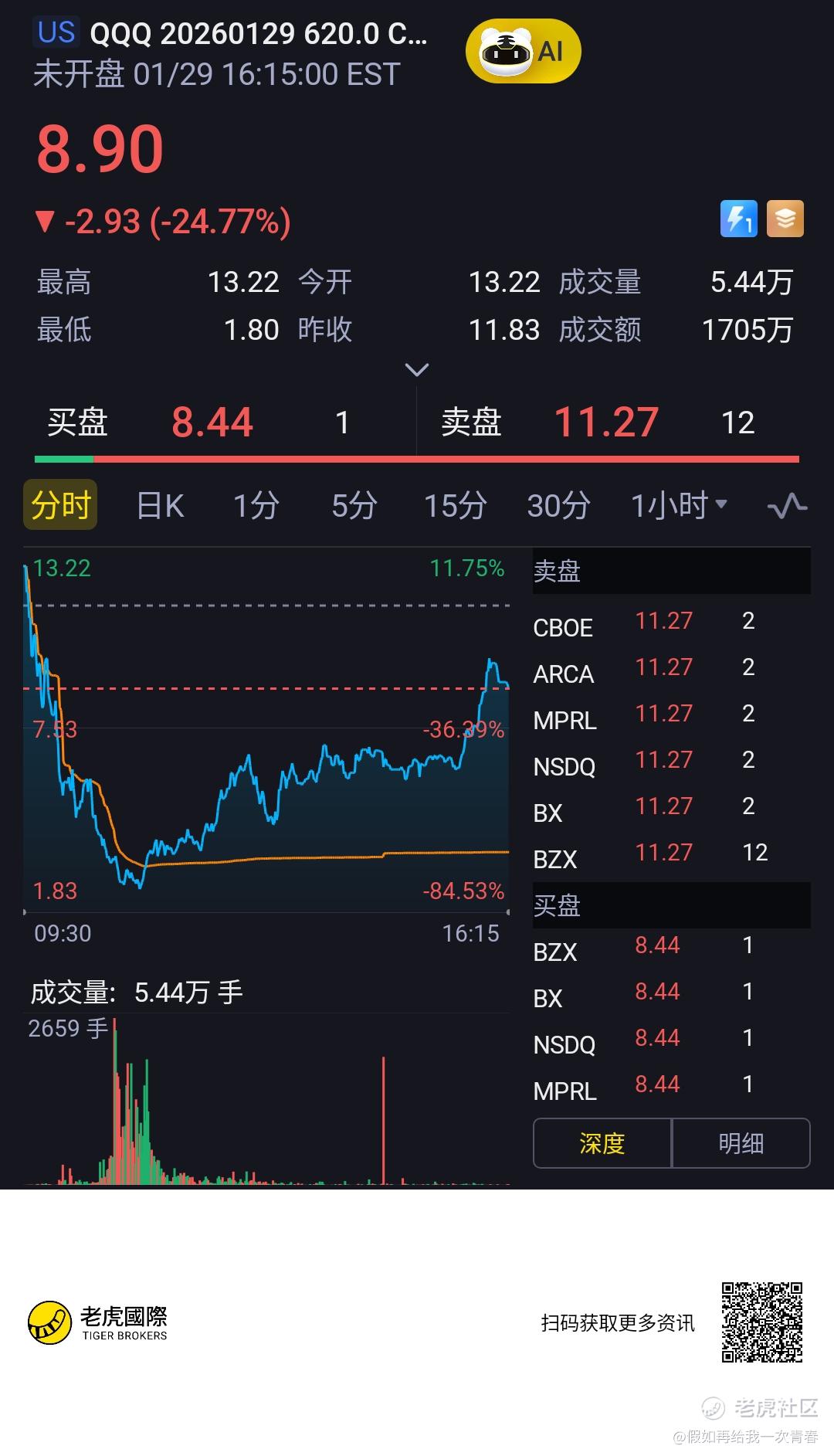The image size is (834, 1456).
Task: Switch to the 1分 chart
Action: (256, 506)
